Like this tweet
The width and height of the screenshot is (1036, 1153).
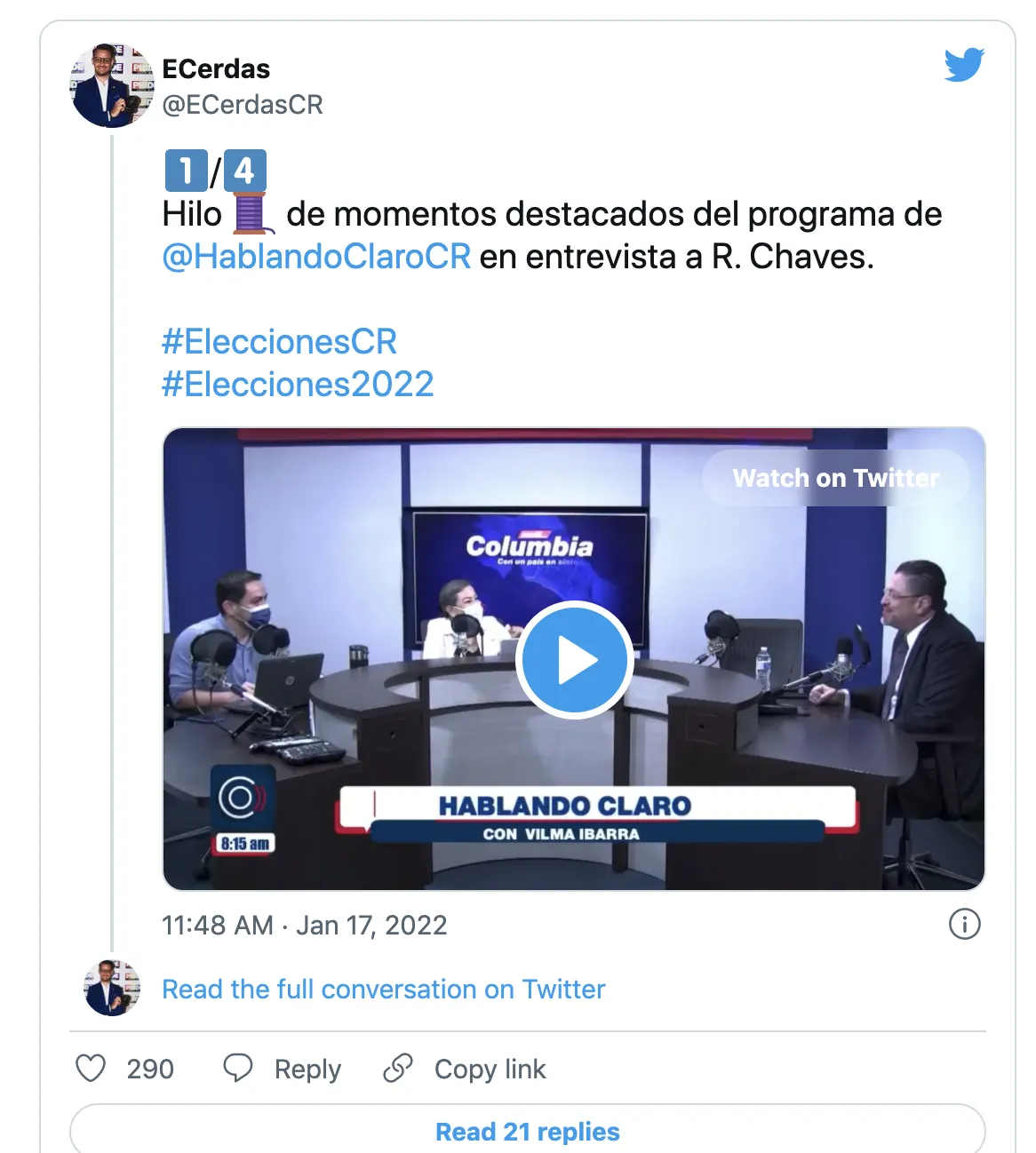92,1068
